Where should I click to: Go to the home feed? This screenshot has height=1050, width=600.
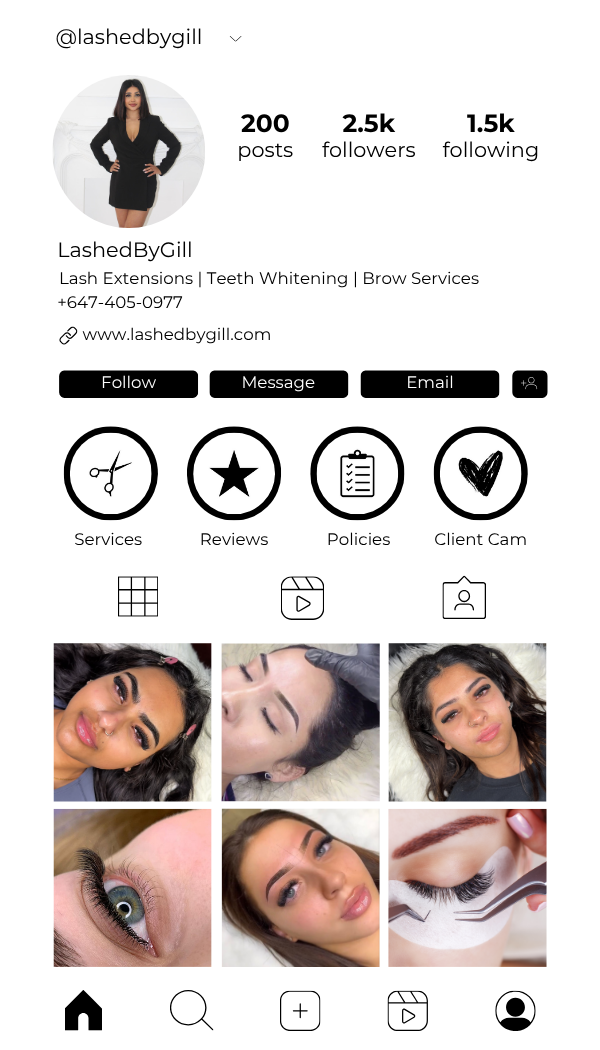point(84,1010)
